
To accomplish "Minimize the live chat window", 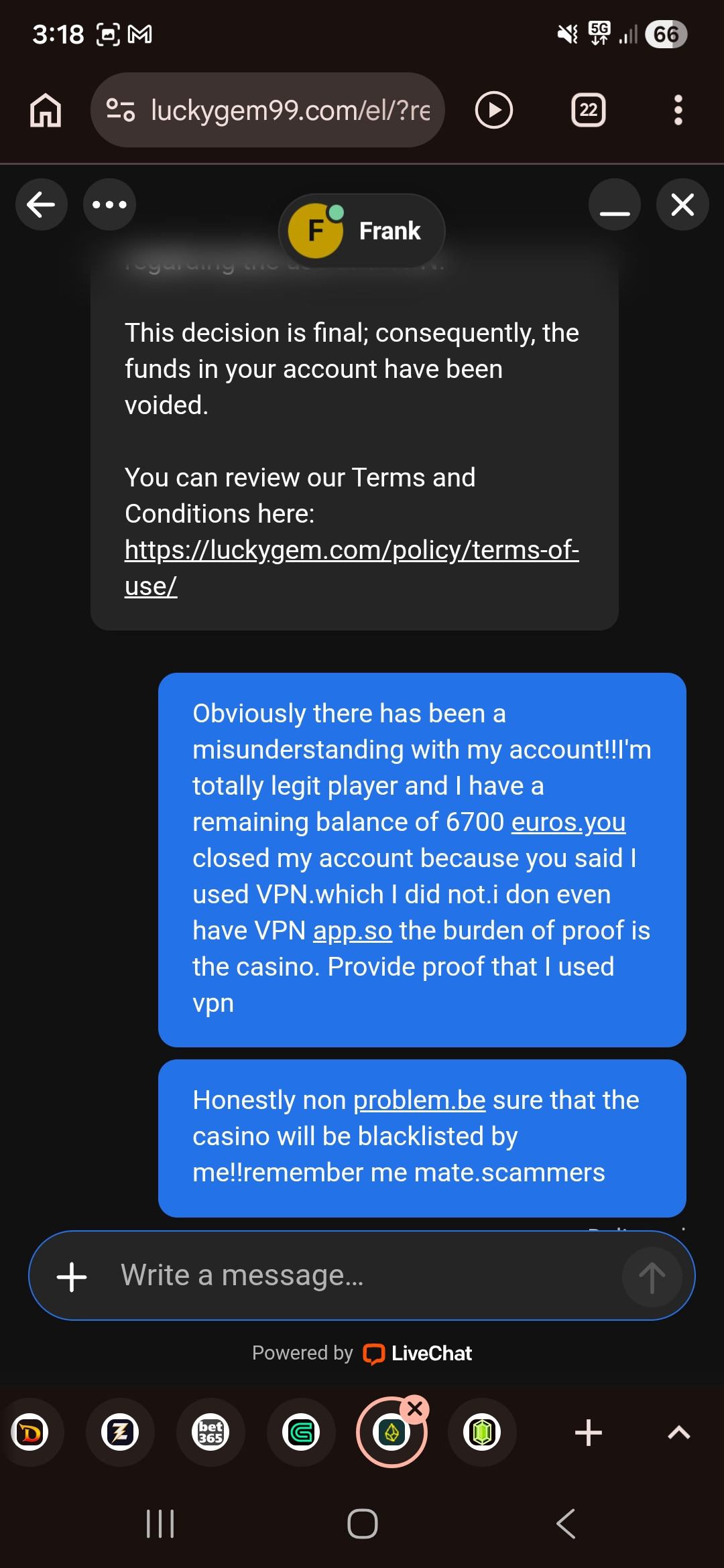I will pyautogui.click(x=615, y=204).
